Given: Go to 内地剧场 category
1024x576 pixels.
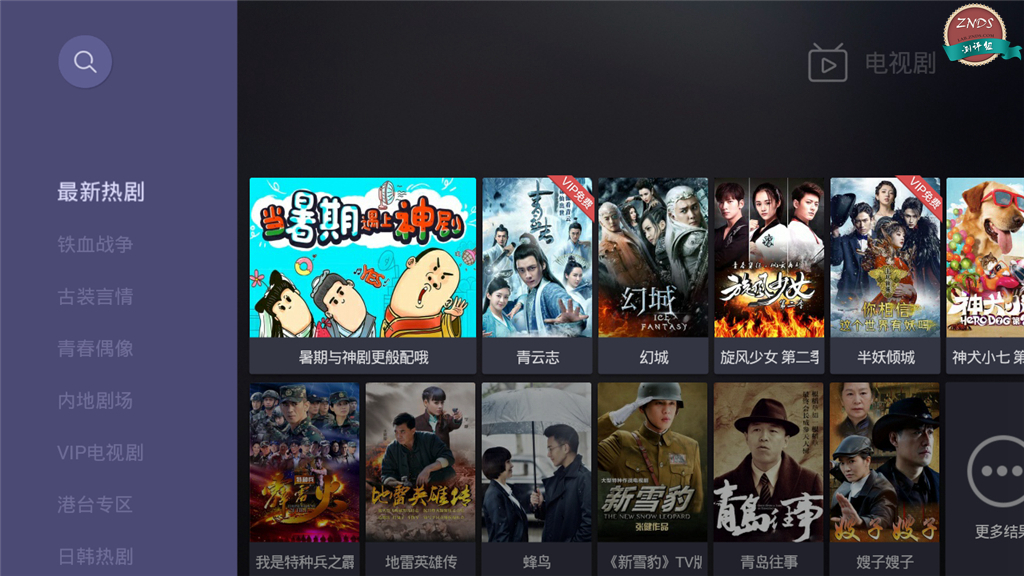Looking at the screenshot, I should [x=95, y=401].
